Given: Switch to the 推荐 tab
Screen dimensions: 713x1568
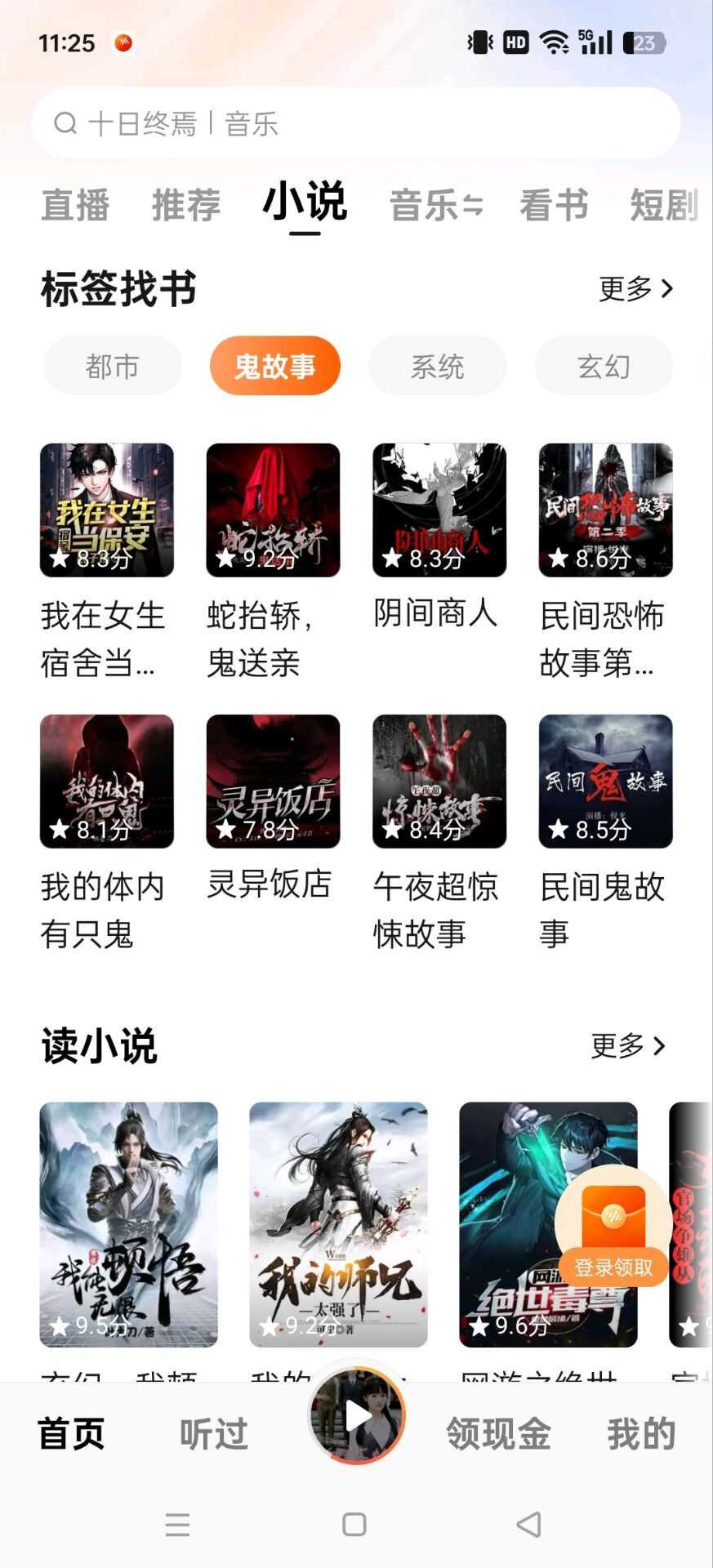Looking at the screenshot, I should pos(186,205).
